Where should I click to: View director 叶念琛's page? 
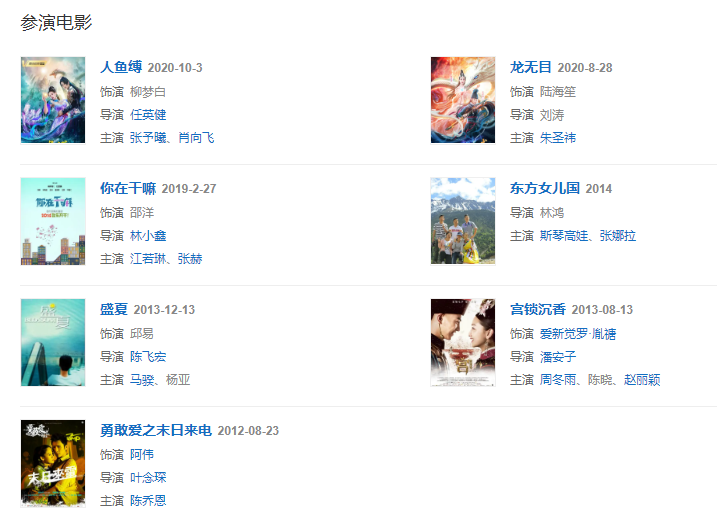(148, 477)
